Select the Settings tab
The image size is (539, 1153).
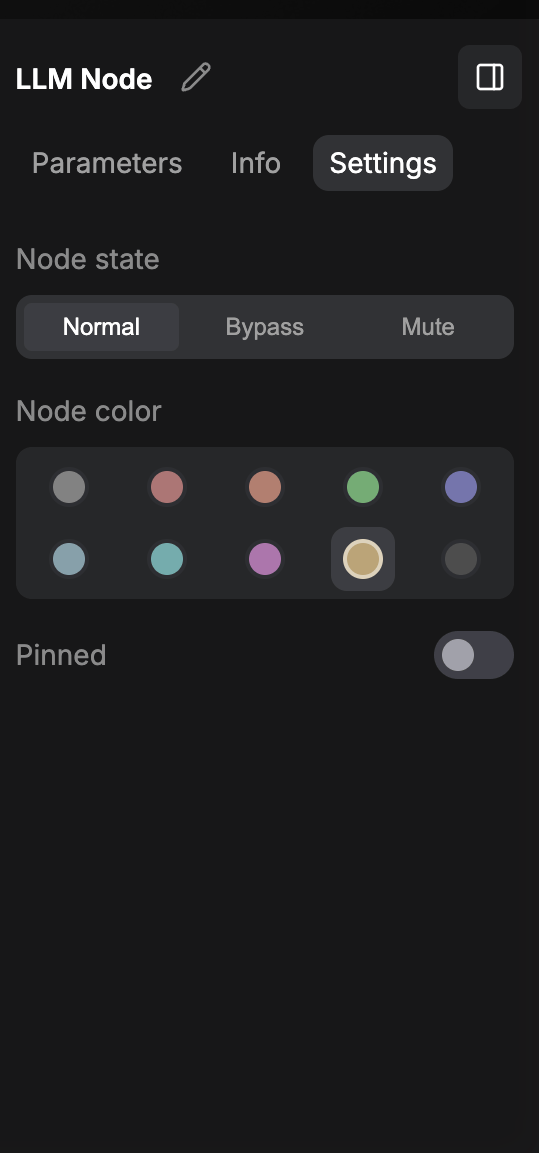pos(383,163)
